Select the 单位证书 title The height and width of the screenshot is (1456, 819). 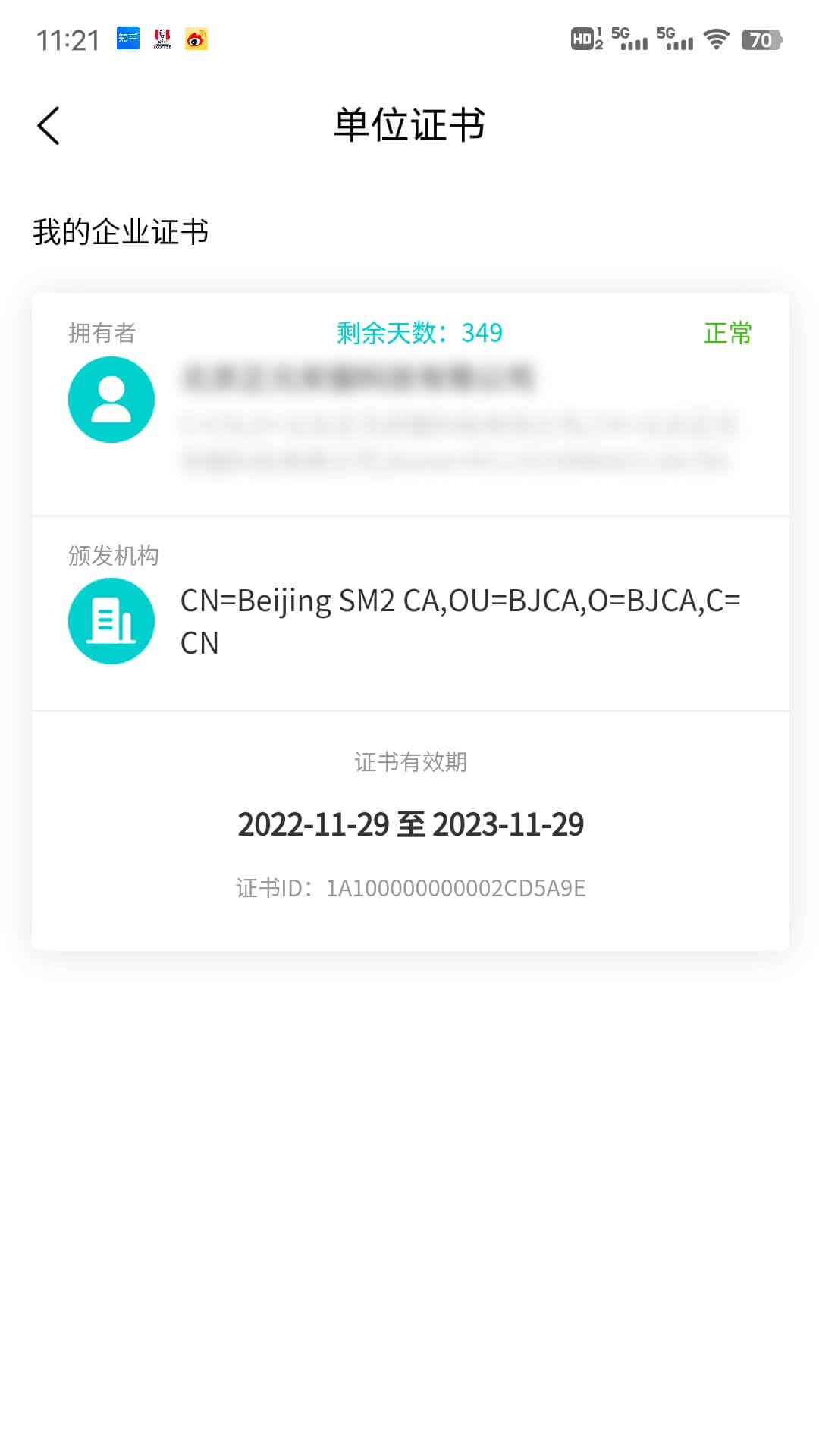click(x=409, y=125)
